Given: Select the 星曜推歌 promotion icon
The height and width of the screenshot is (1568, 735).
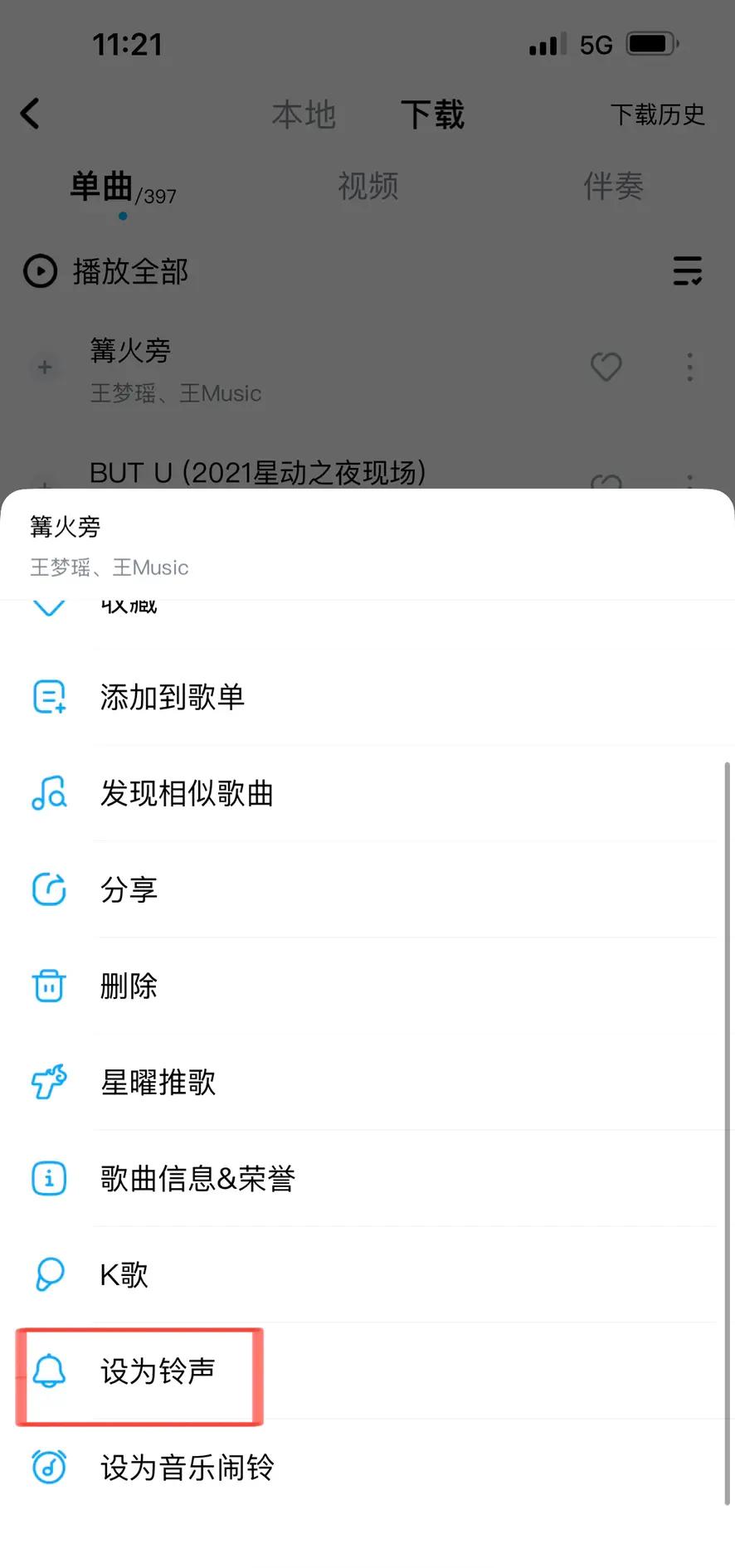Looking at the screenshot, I should [x=48, y=1082].
